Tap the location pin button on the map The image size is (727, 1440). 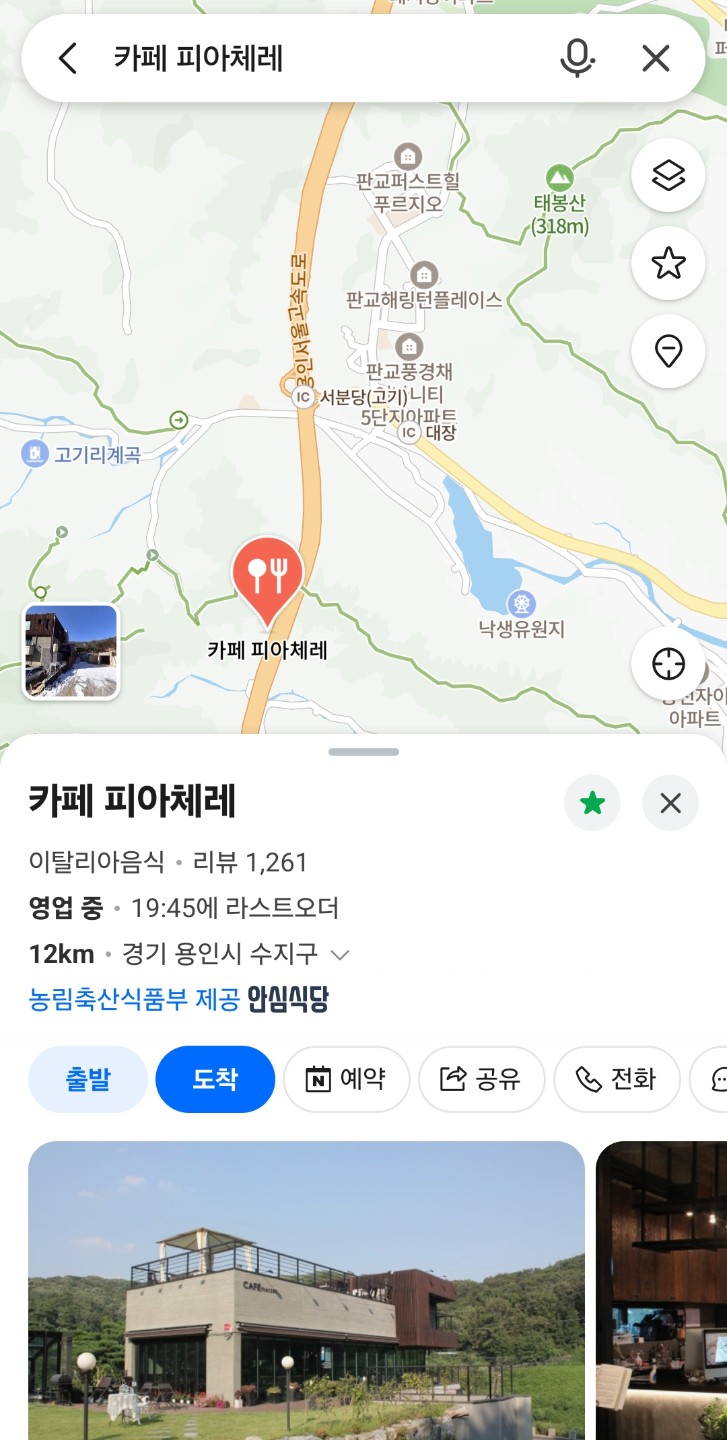[668, 351]
